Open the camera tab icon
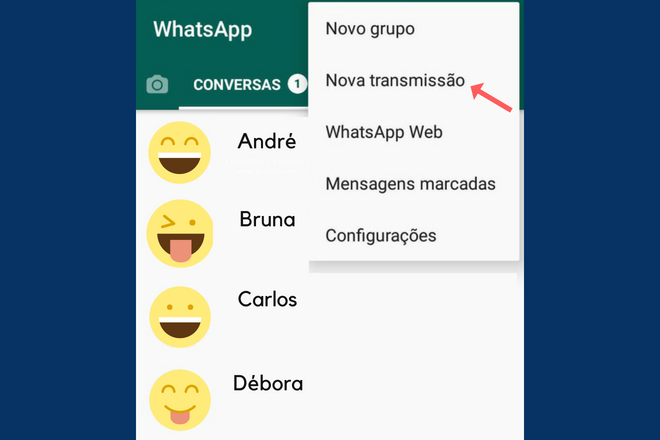 157,85
